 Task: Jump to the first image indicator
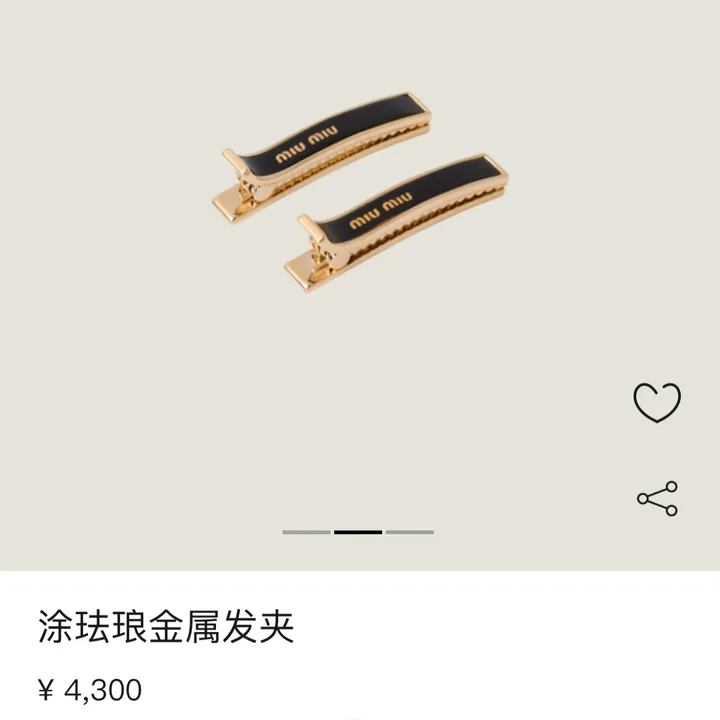click(306, 532)
